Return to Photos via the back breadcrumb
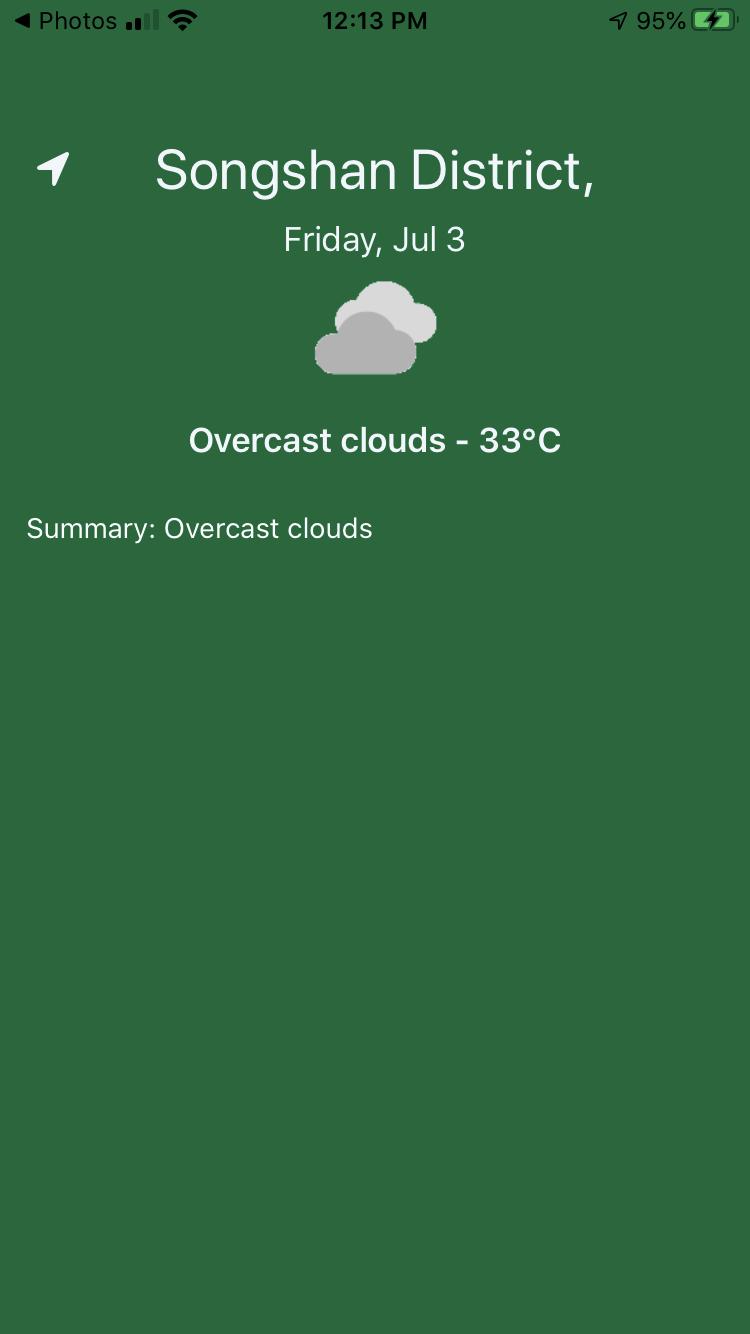 pyautogui.click(x=66, y=21)
